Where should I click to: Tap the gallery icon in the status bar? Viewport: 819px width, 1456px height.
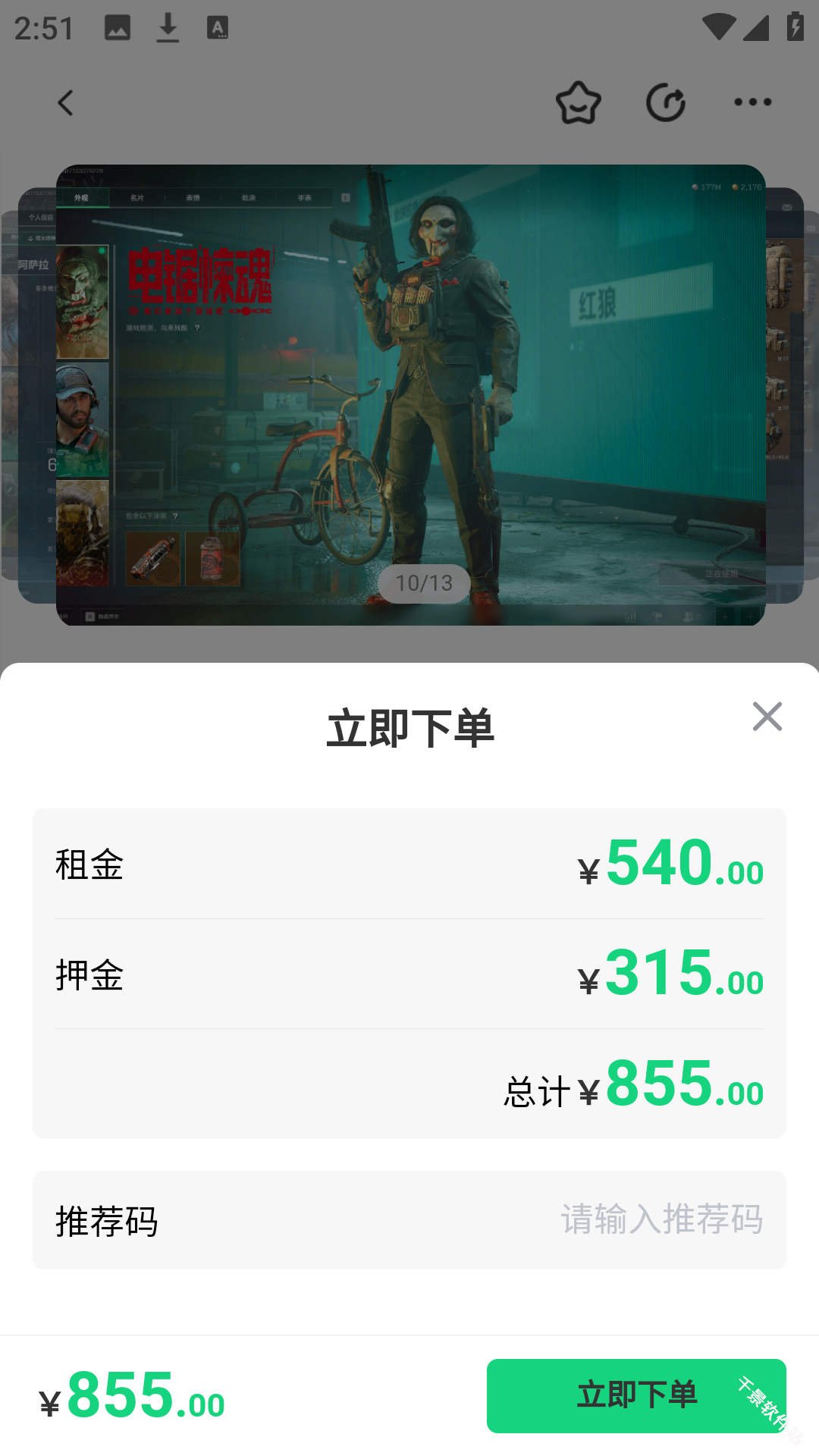(118, 27)
